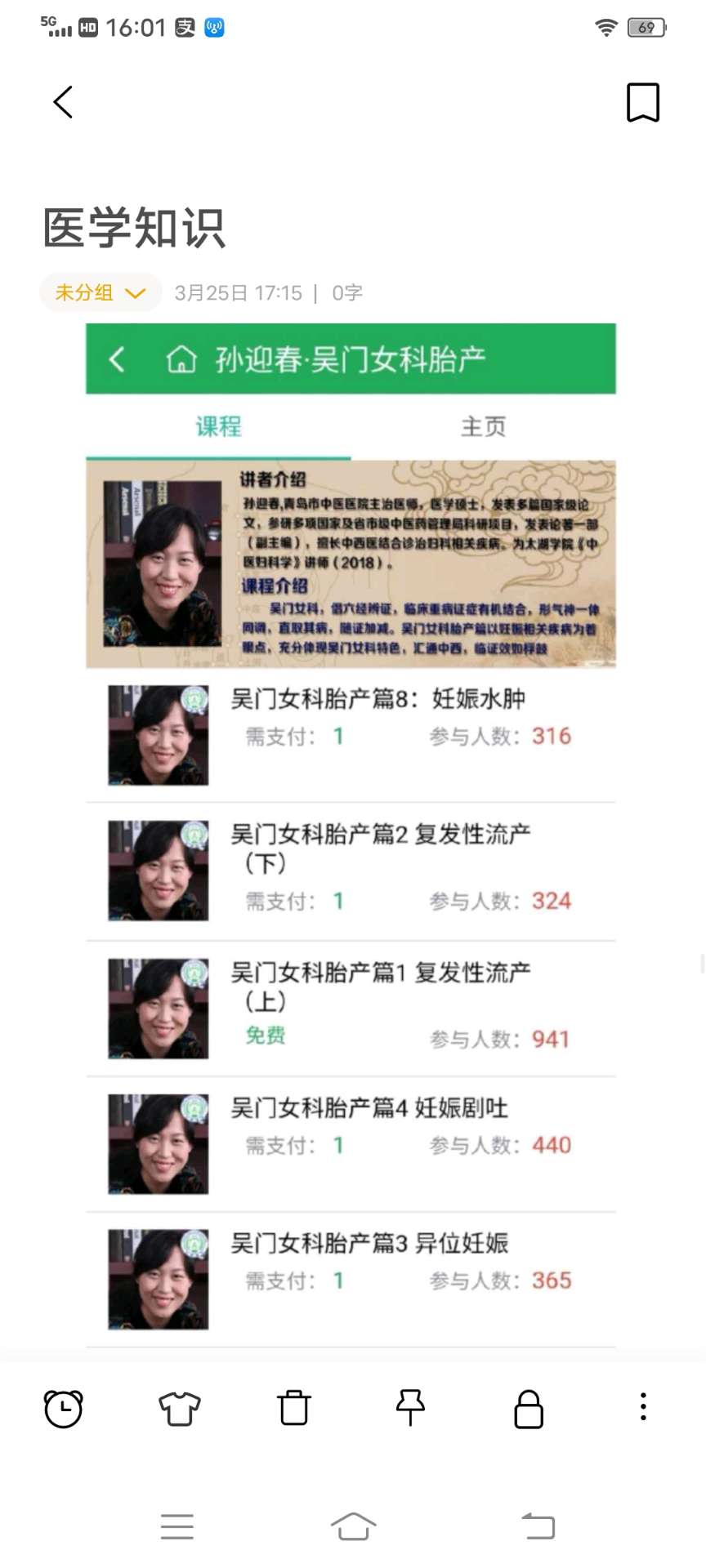Open recent apps from system navigation bar
This screenshot has width=706, height=1568.
tap(177, 1526)
